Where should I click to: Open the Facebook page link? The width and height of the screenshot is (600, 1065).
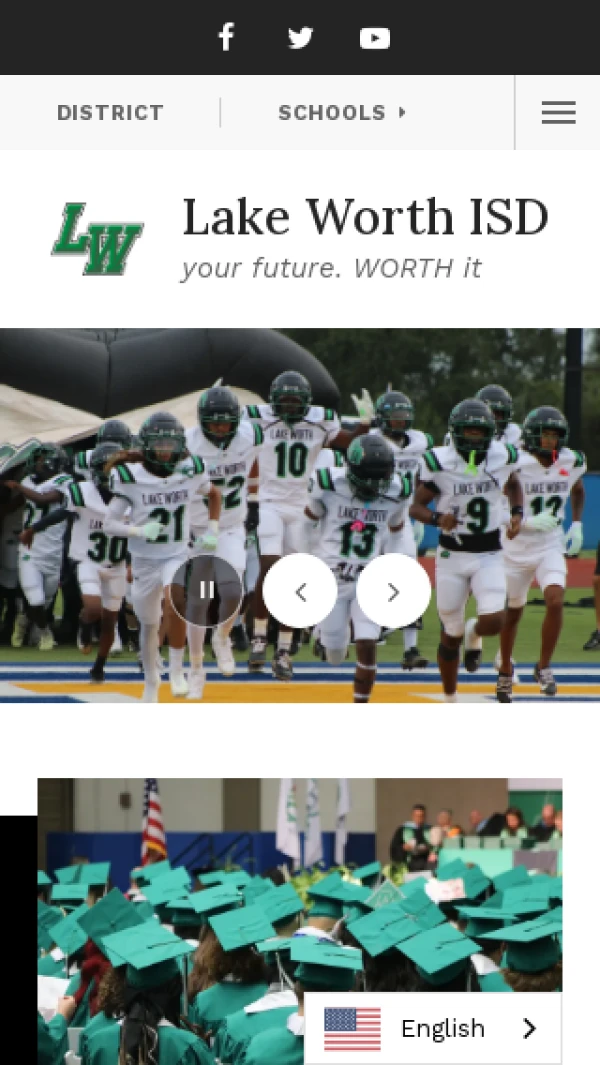click(x=226, y=38)
